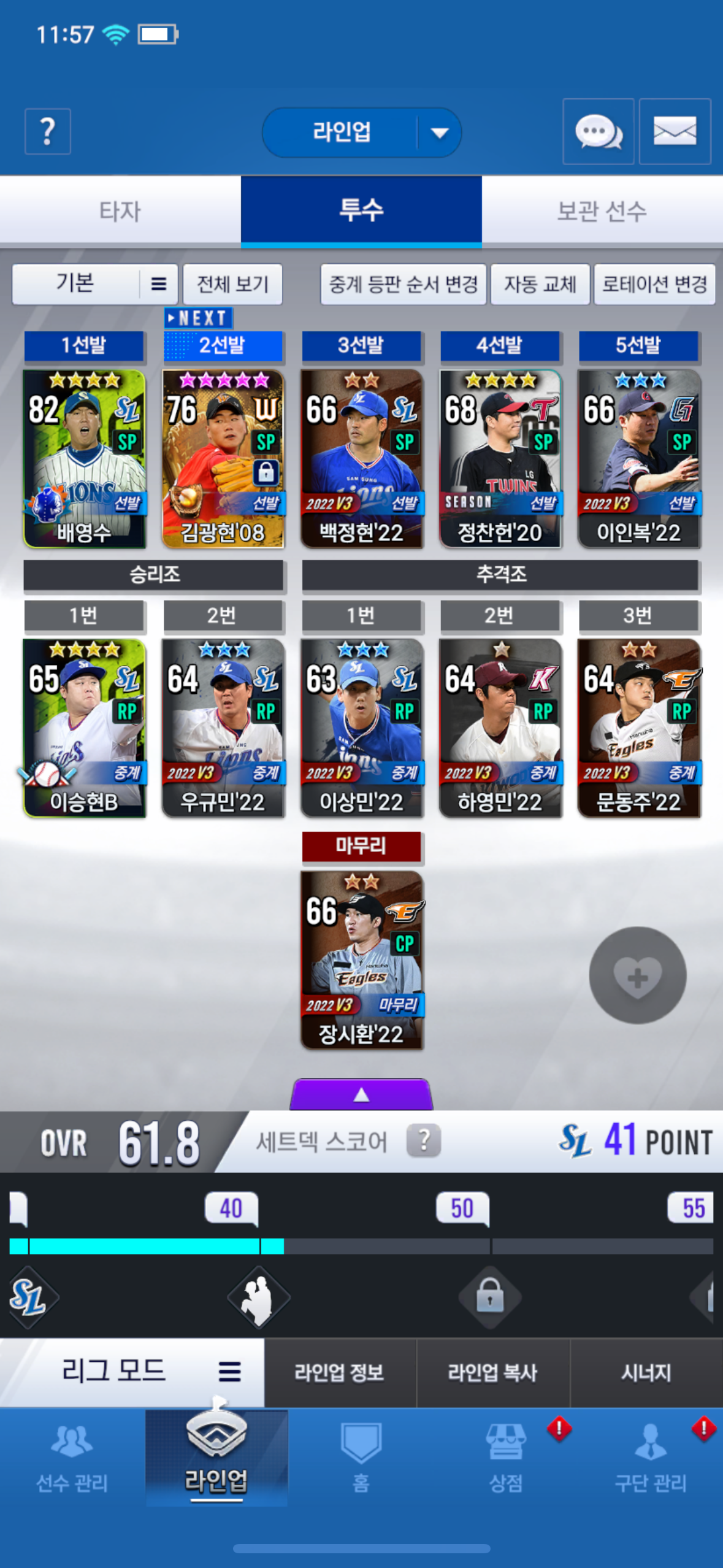This screenshot has height=1568, width=723.
Task: Tap the 시너지 button
Action: (x=646, y=1372)
